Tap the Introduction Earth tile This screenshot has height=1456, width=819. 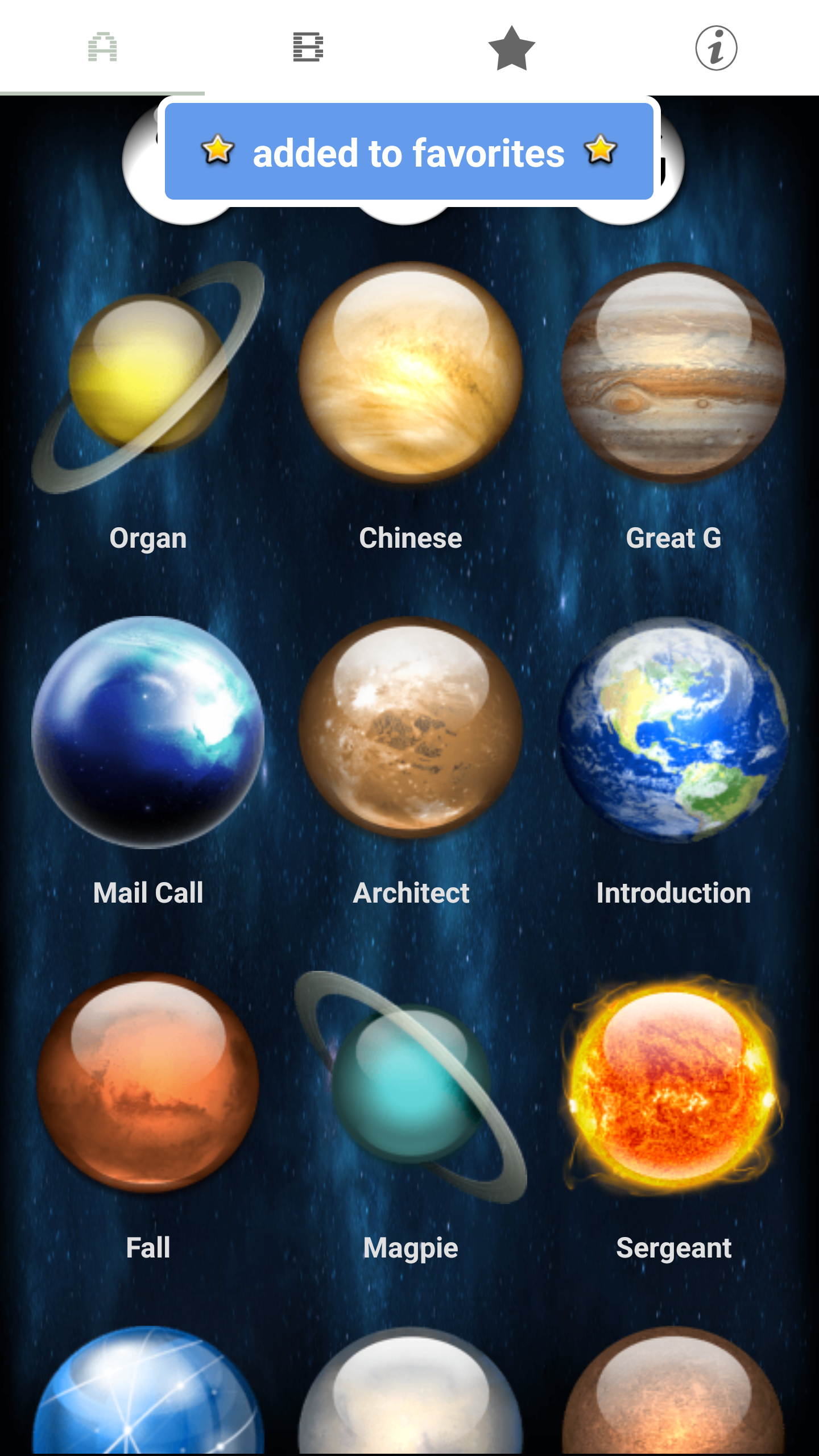pyautogui.click(x=673, y=730)
